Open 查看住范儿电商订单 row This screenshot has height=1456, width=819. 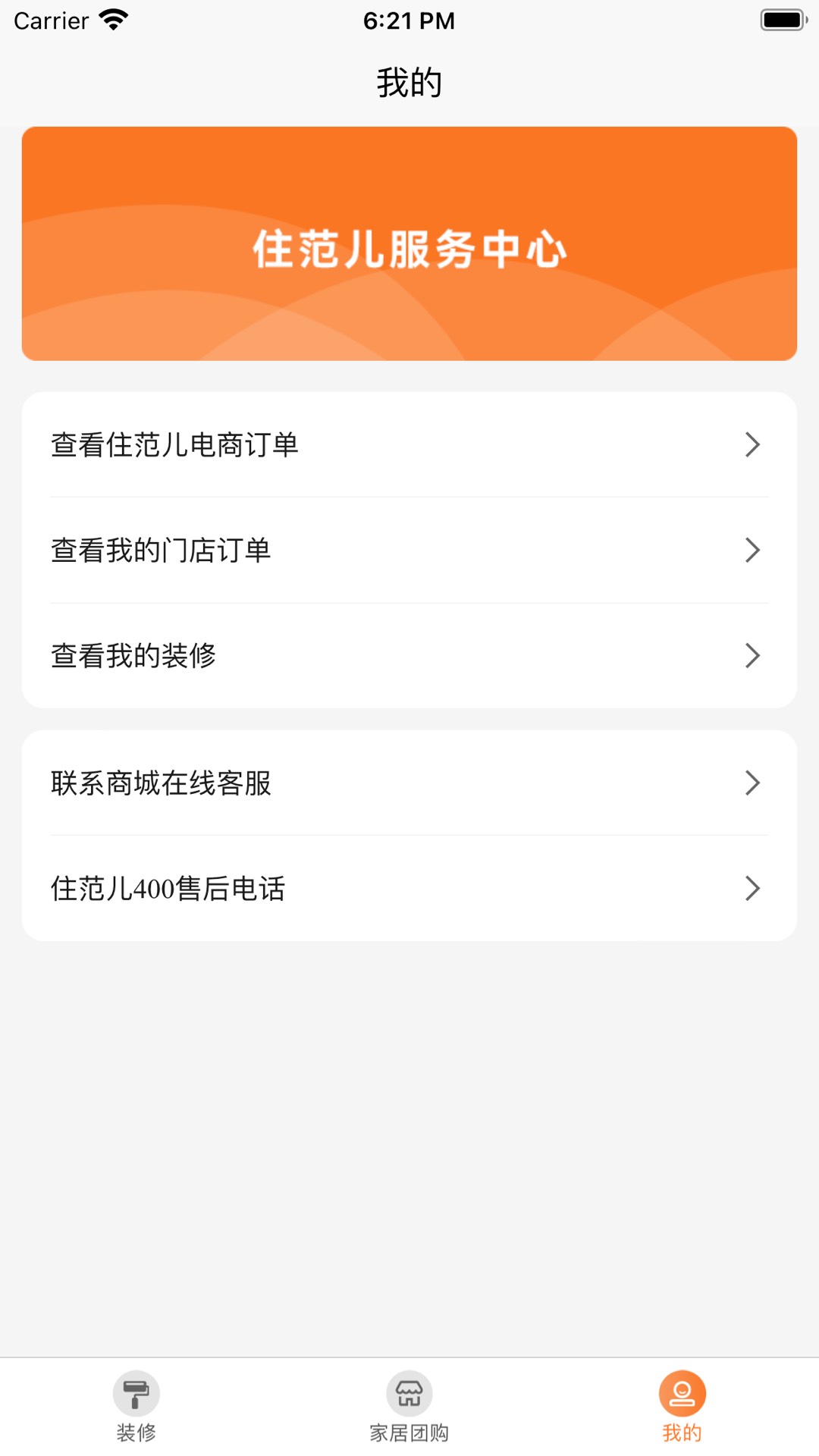pos(409,444)
